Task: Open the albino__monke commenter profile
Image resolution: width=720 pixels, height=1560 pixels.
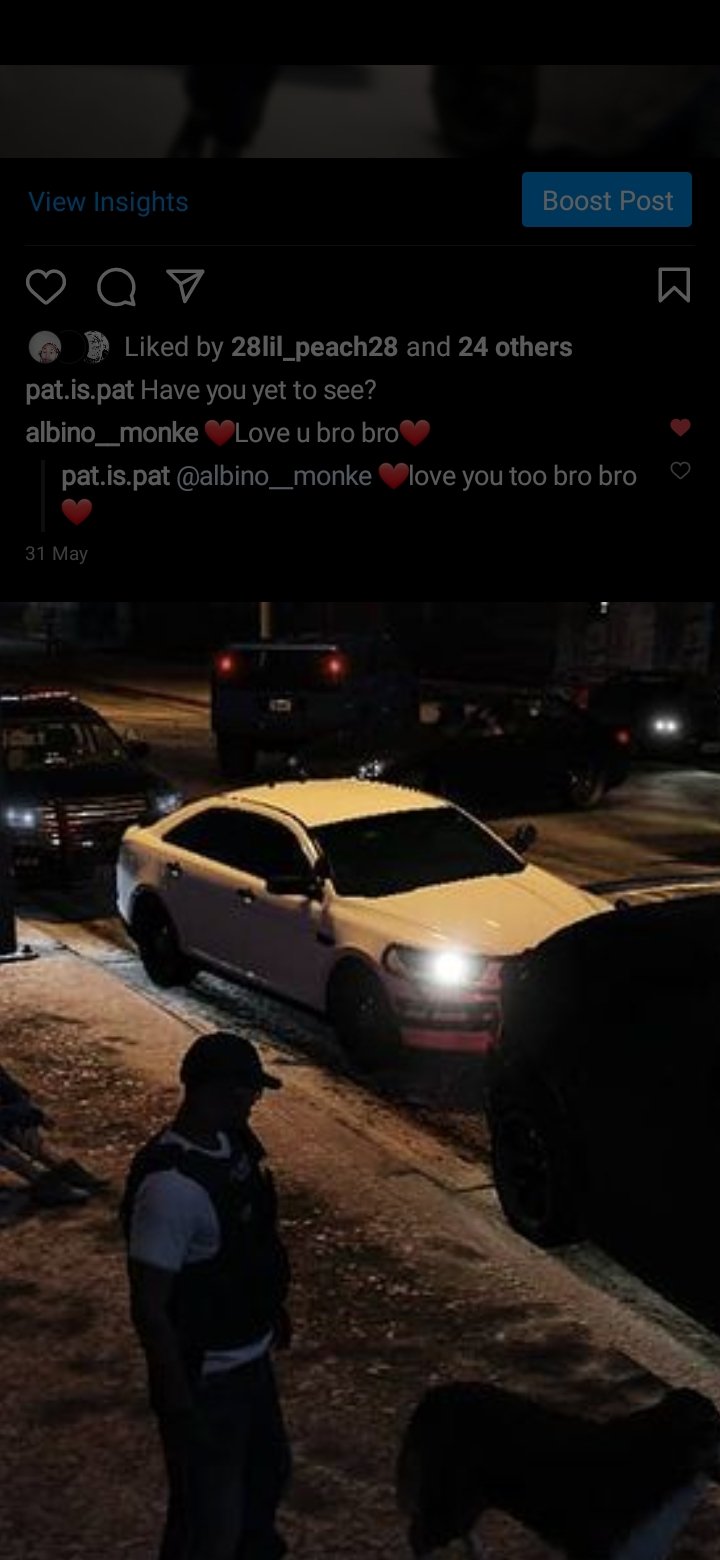Action: [112, 433]
